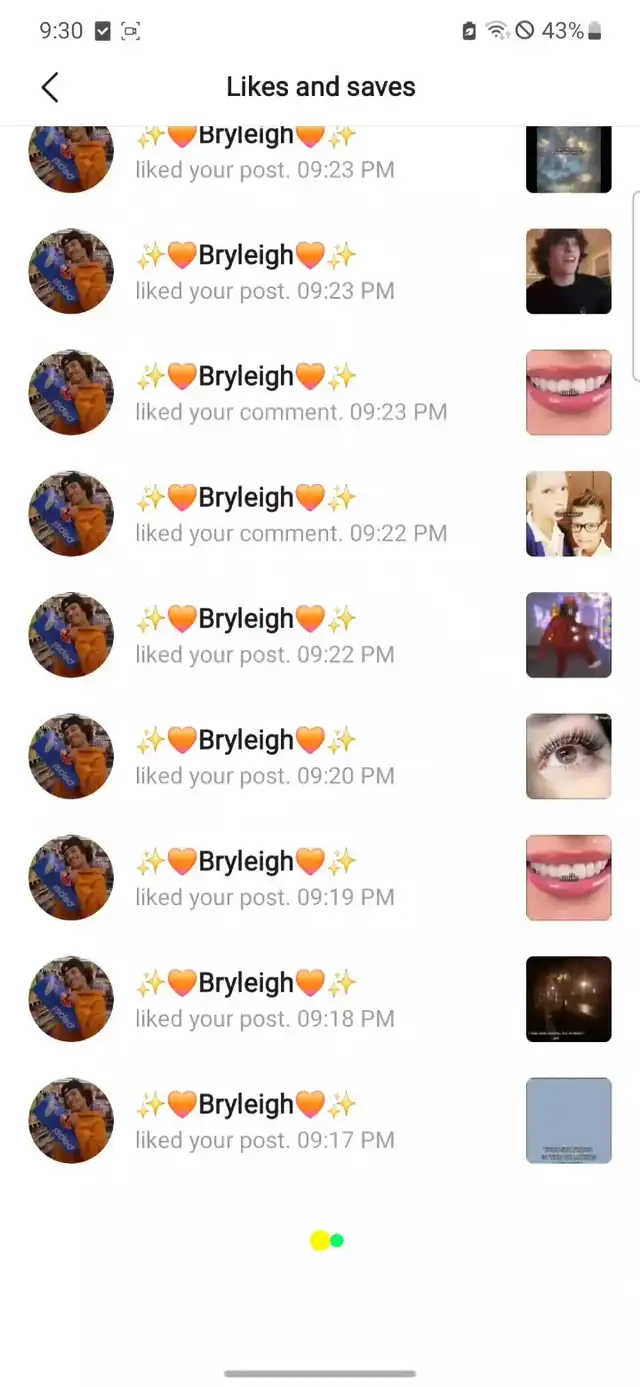Screen dimensions: 640x1387
Task: View the two kids with glasses thumbnail
Action: click(568, 514)
